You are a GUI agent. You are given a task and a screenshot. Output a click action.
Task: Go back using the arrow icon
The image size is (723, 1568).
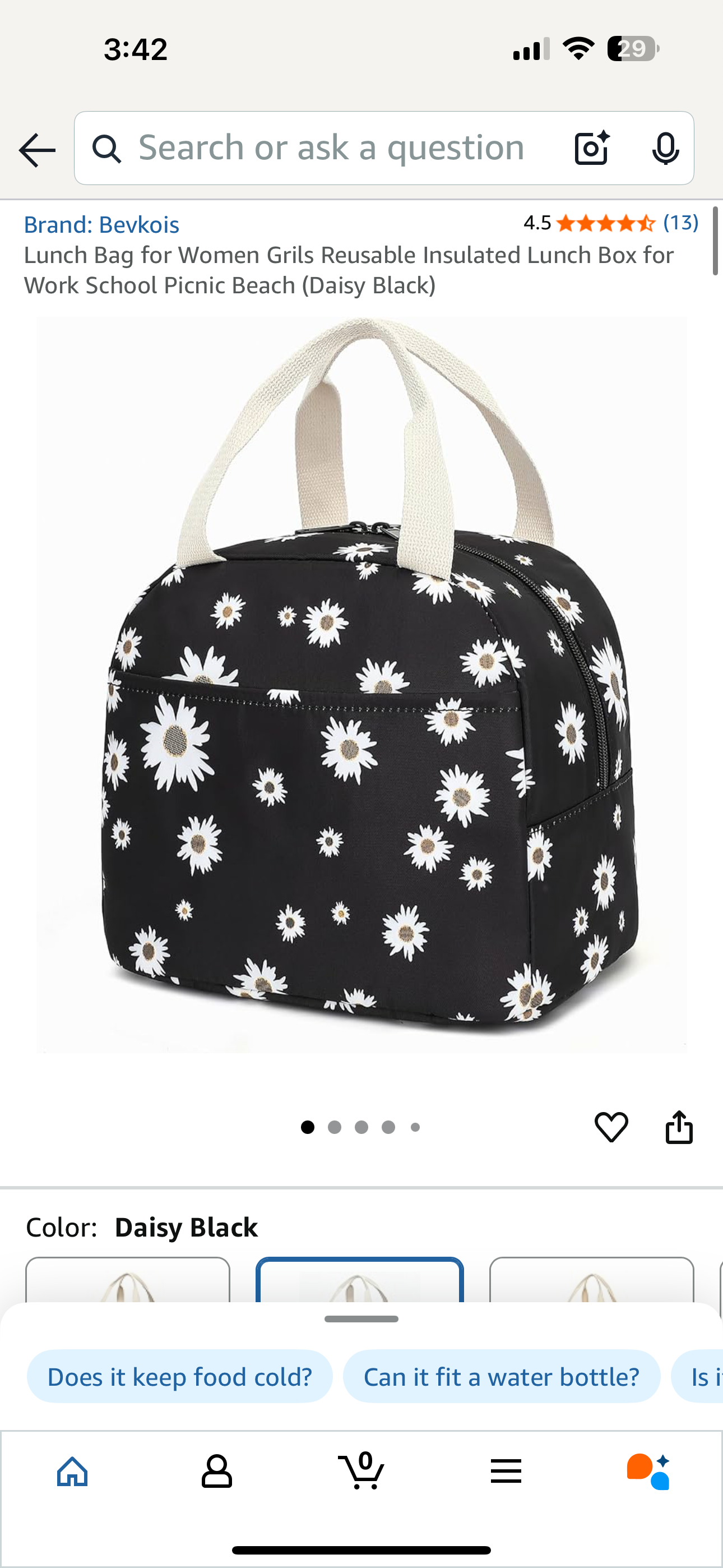click(x=37, y=150)
